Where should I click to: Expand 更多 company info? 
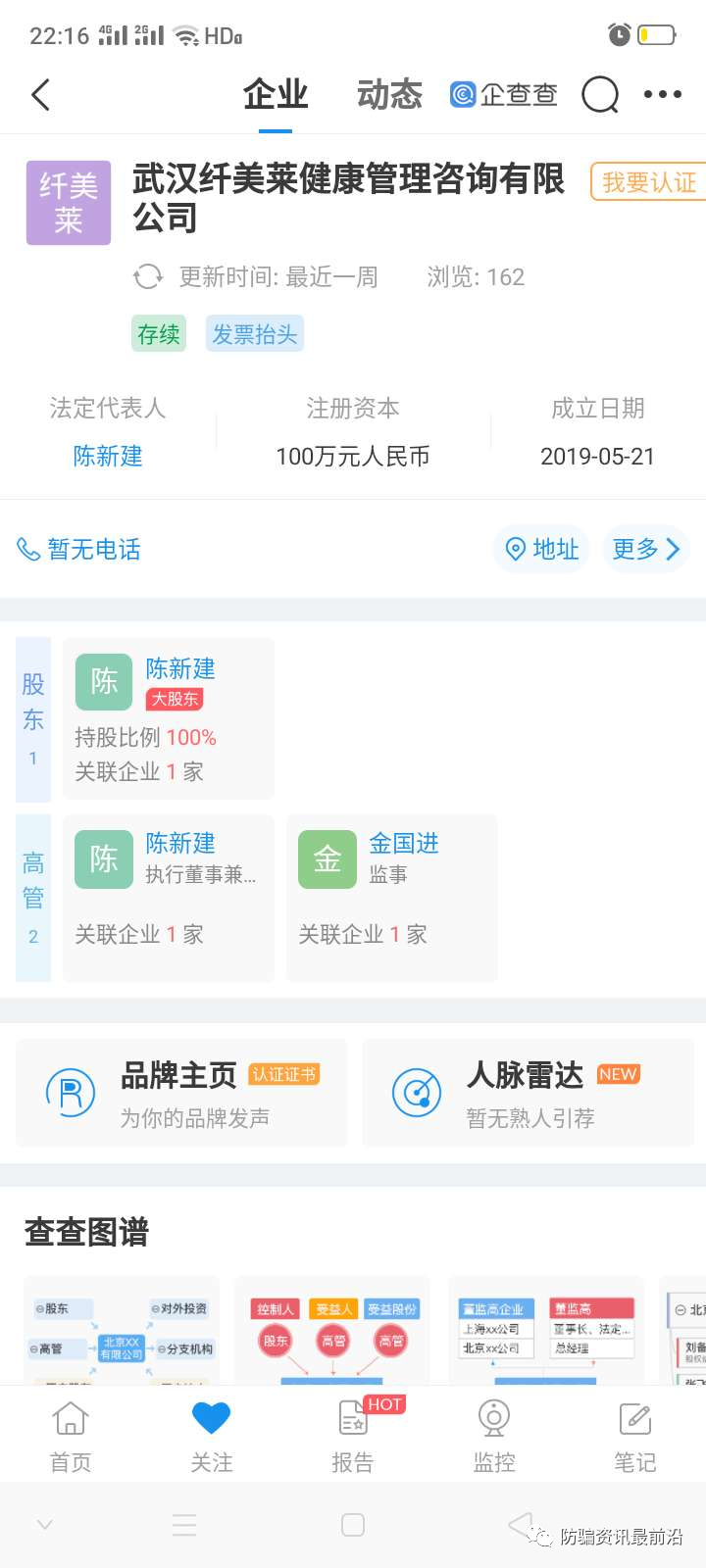(645, 549)
